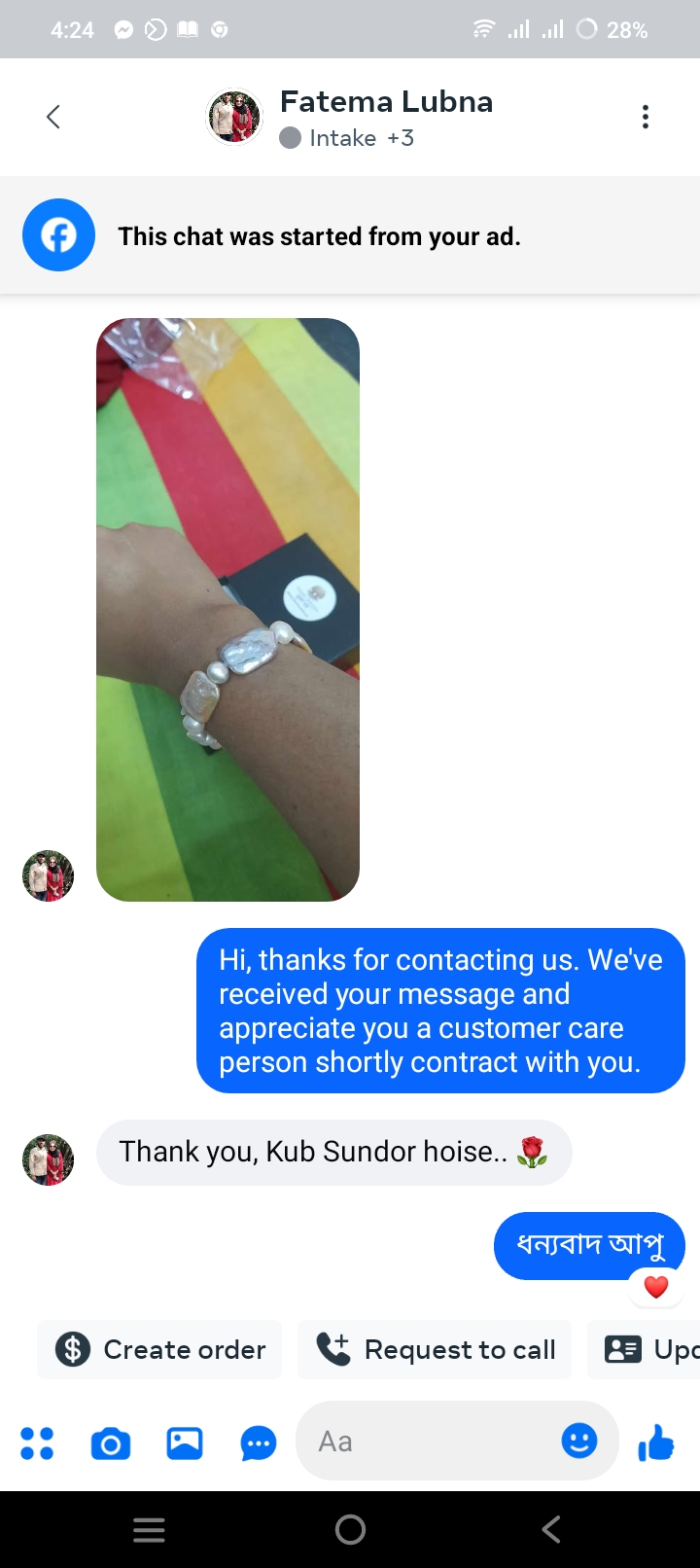Open the camera to take a photo
The image size is (700, 1568).
pyautogui.click(x=111, y=1443)
